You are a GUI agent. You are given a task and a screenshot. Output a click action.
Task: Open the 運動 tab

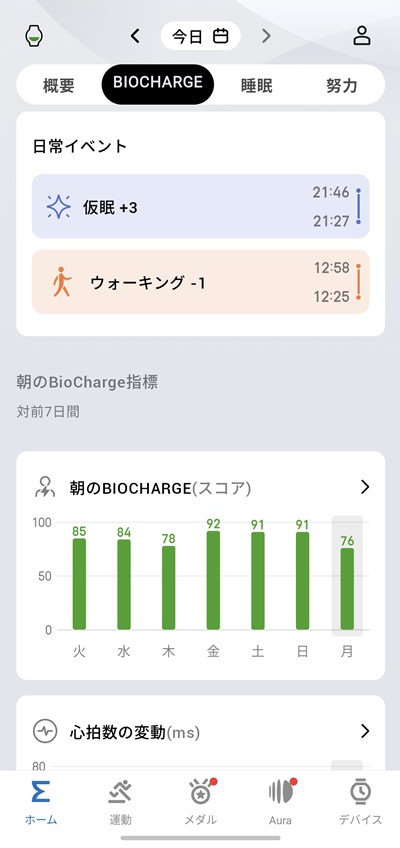click(x=120, y=803)
